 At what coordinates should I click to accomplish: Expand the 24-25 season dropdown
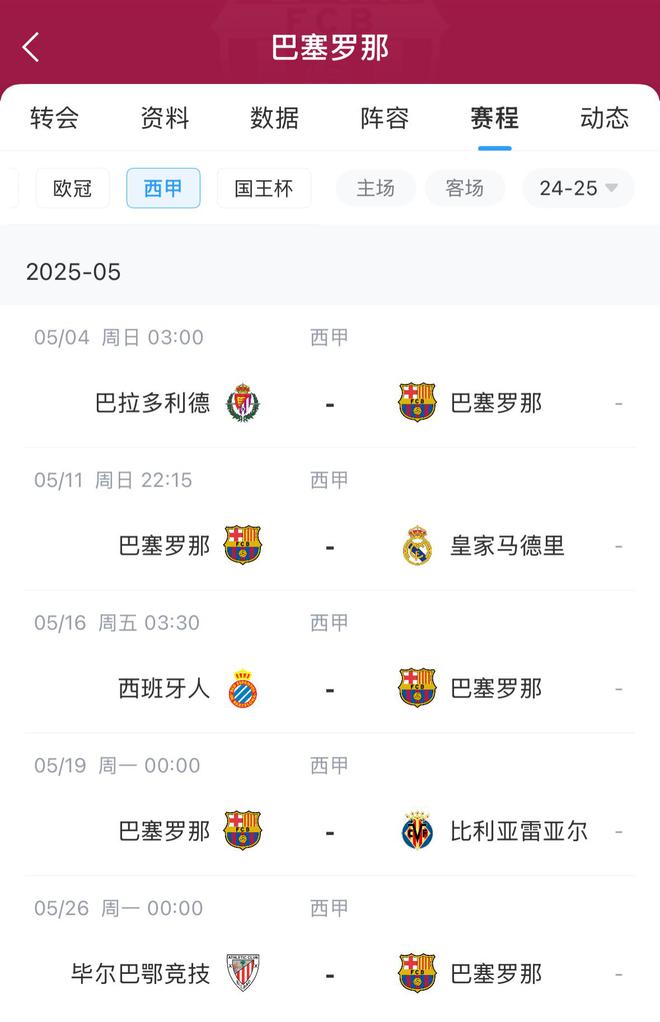click(578, 188)
